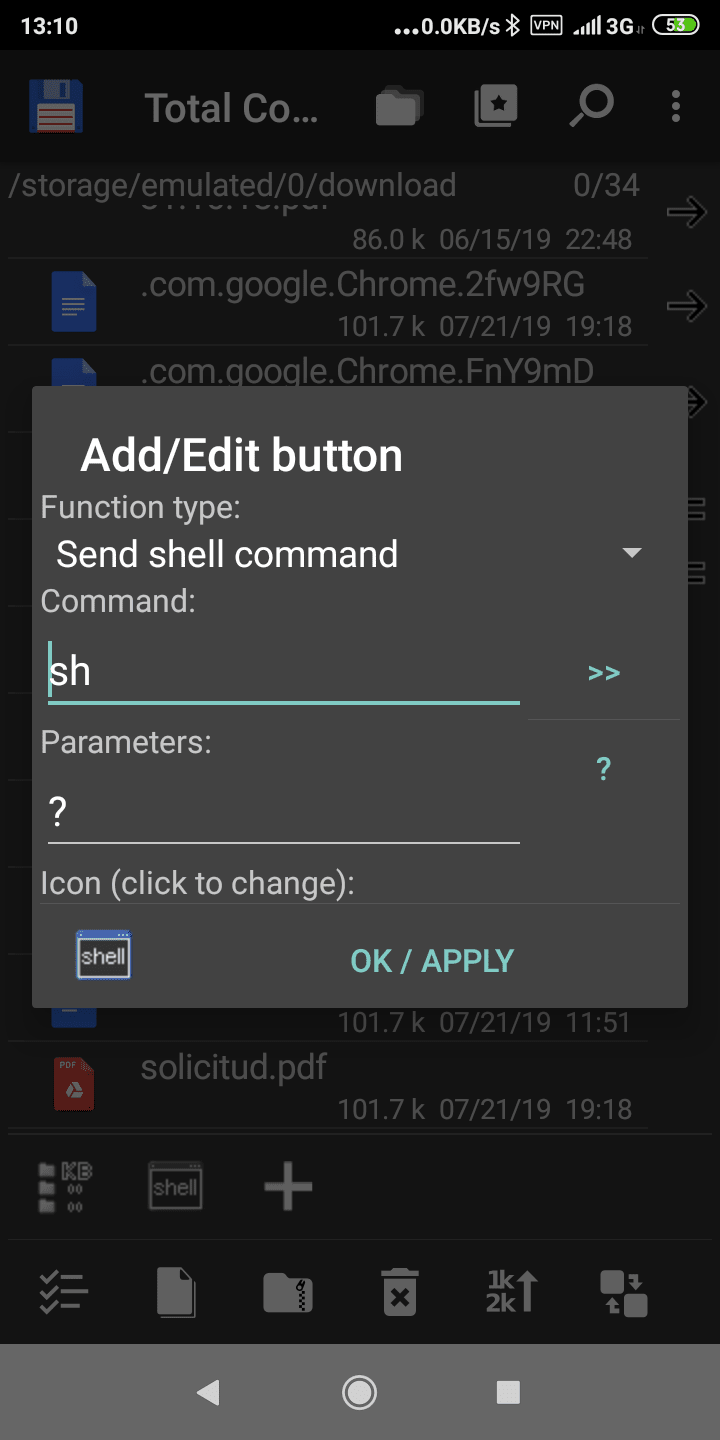Change the shell button icon
The image size is (720, 1440).
point(104,956)
